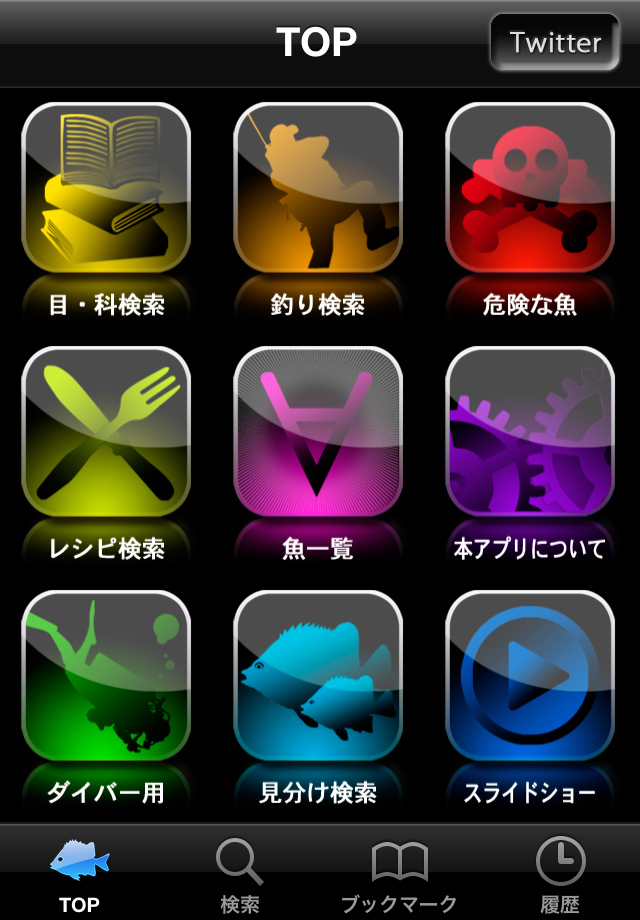Viewport: 640px width, 920px height.
Task: Switch to the ブックマーク tab
Action: 400,873
